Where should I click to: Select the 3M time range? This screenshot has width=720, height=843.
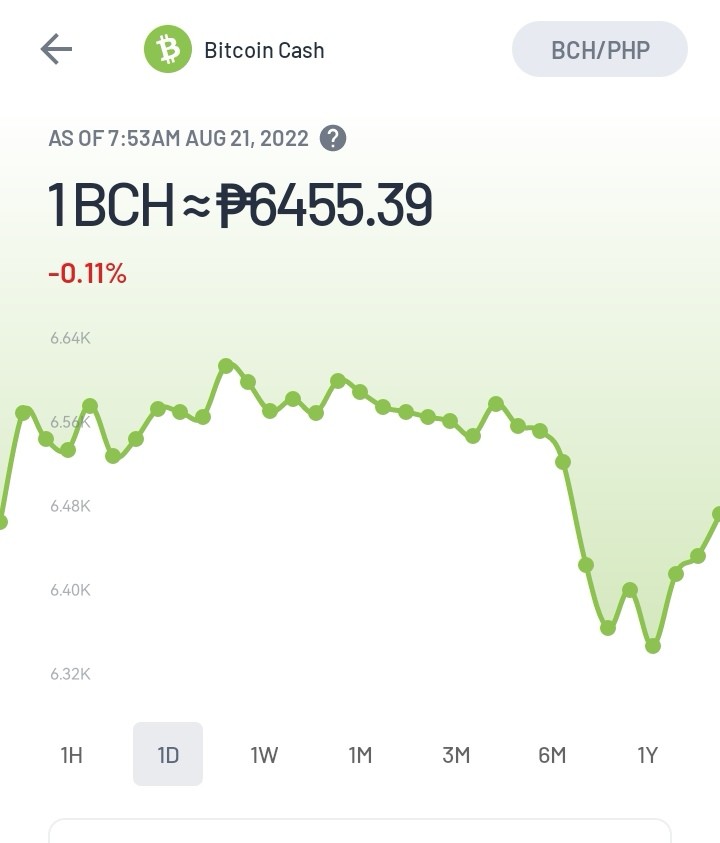[x=456, y=755]
